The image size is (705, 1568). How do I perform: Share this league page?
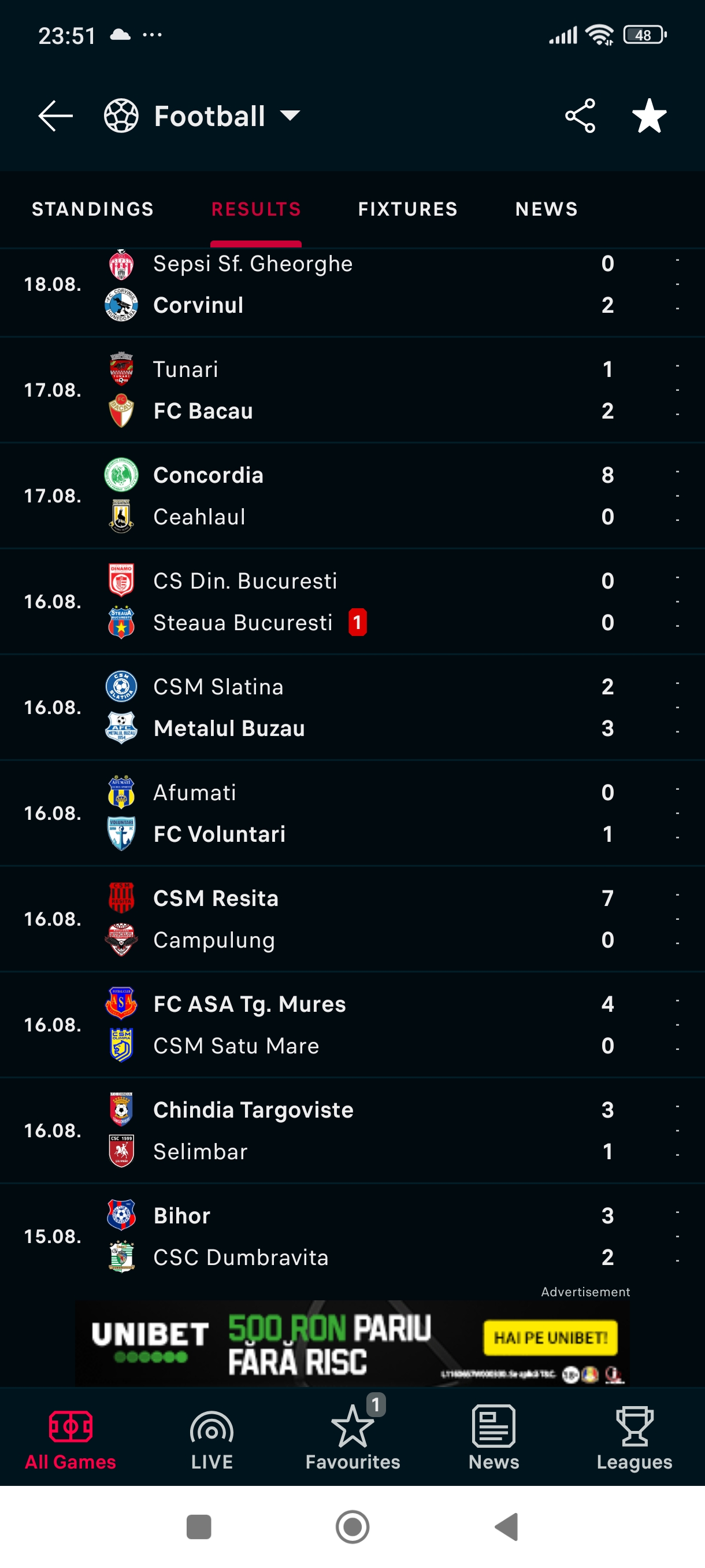(580, 116)
